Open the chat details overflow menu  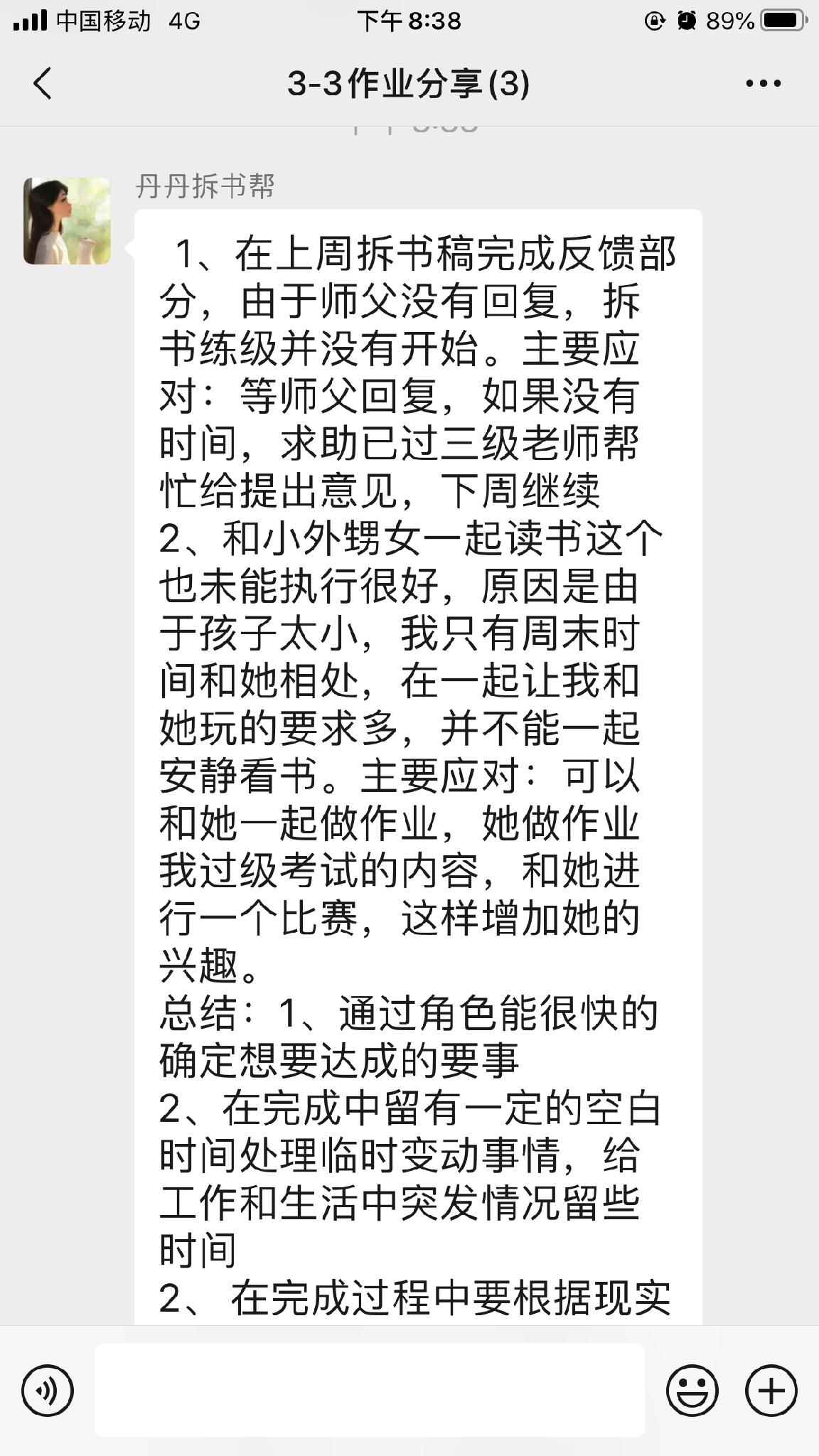[x=764, y=83]
